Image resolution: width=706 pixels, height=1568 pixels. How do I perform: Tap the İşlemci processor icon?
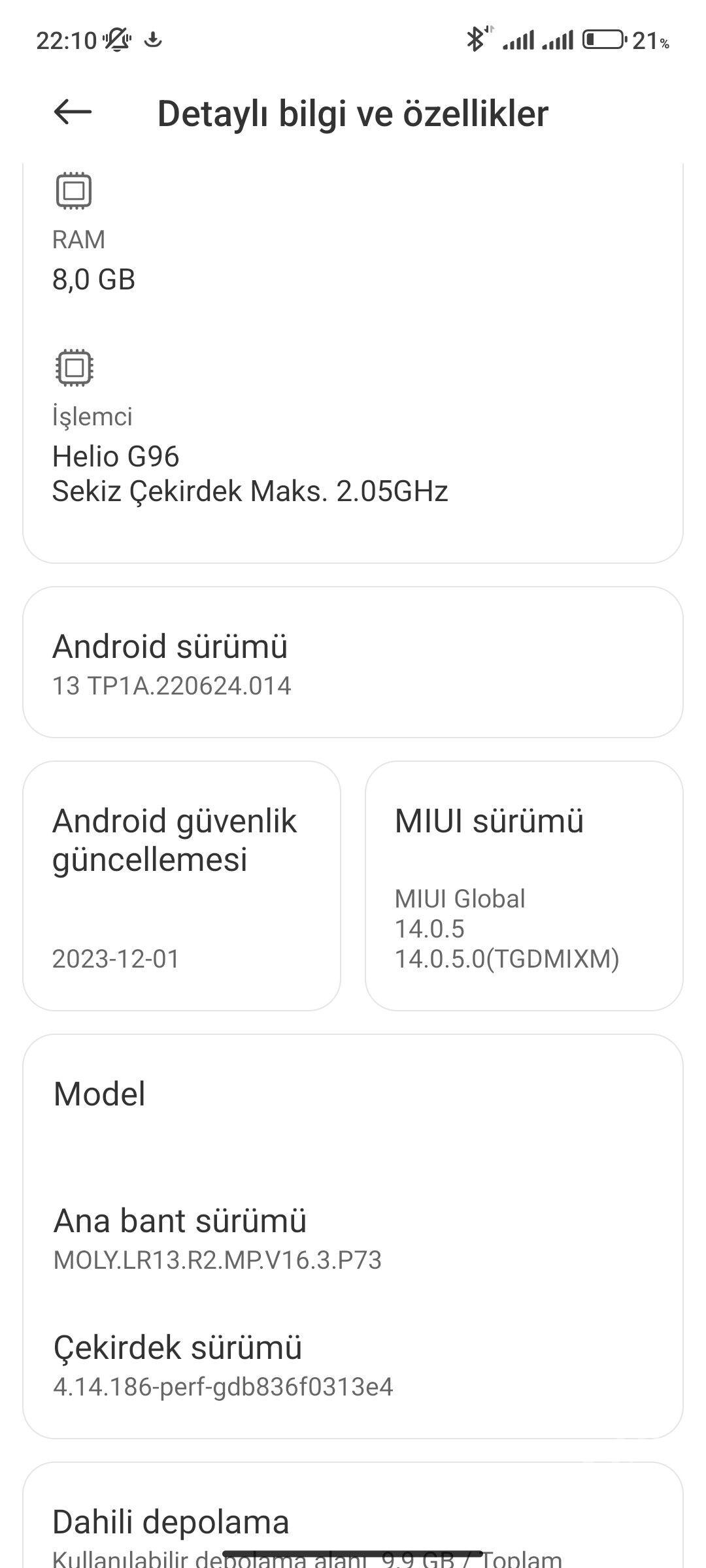click(x=73, y=368)
